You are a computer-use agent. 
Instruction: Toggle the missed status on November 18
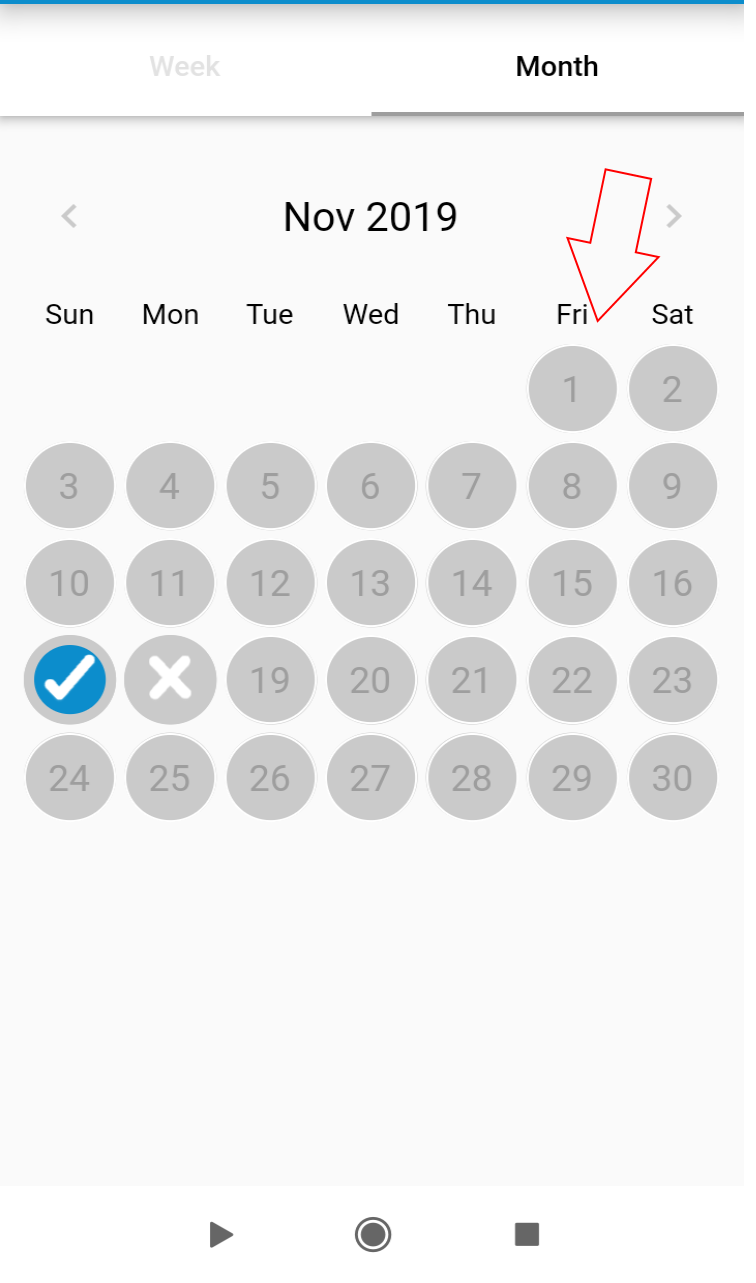(x=169, y=679)
